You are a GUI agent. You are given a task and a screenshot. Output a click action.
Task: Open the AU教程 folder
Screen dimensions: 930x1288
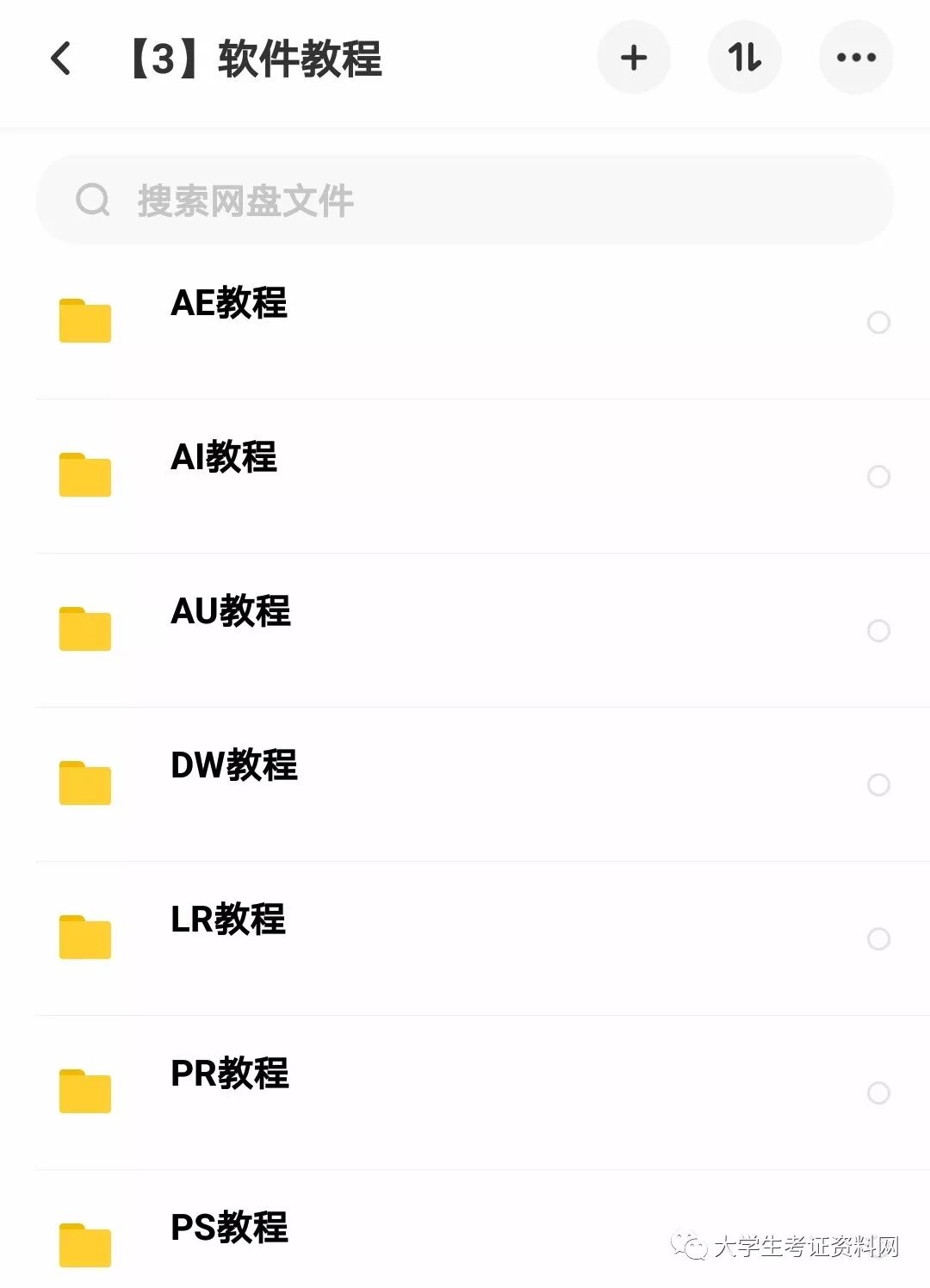[231, 612]
